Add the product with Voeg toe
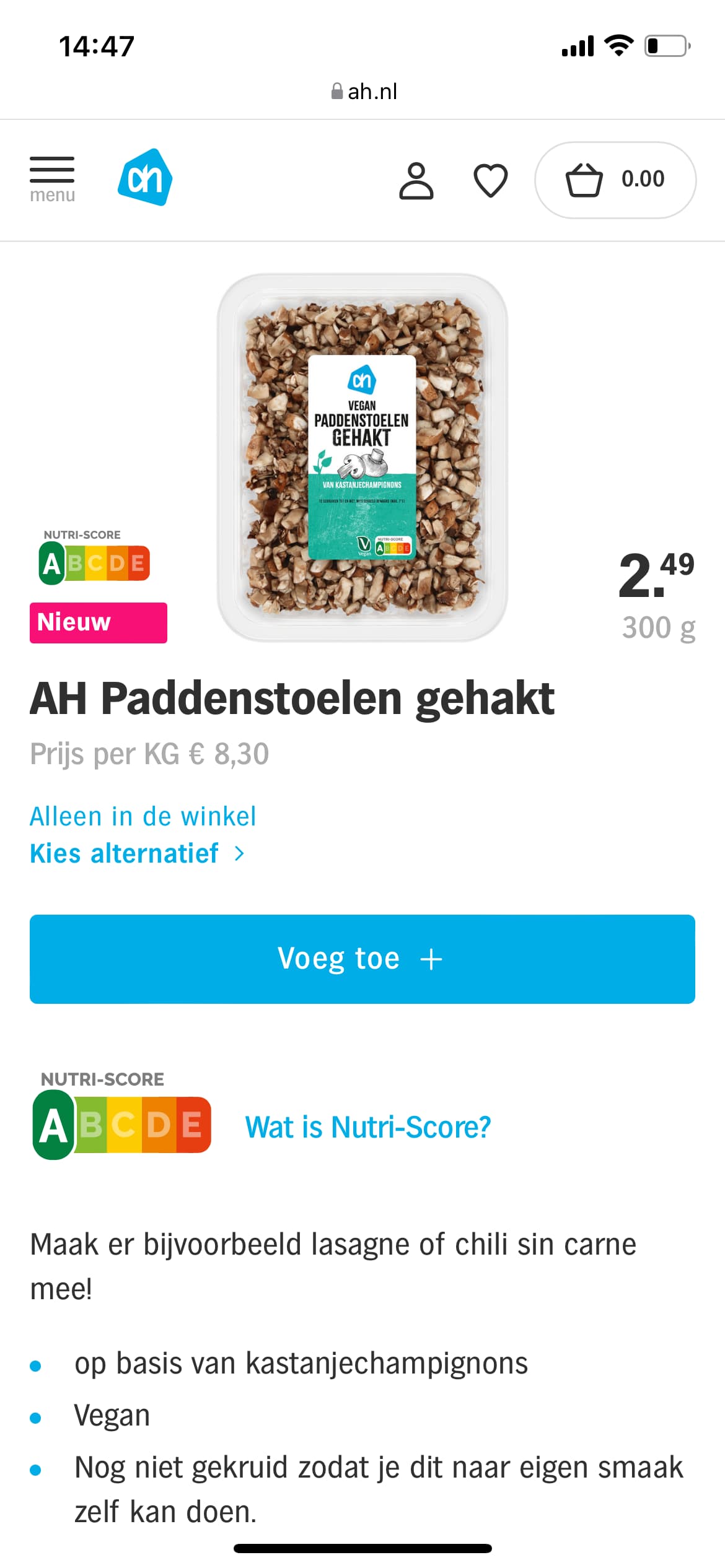Screen dimensions: 725x1568 click(362, 959)
